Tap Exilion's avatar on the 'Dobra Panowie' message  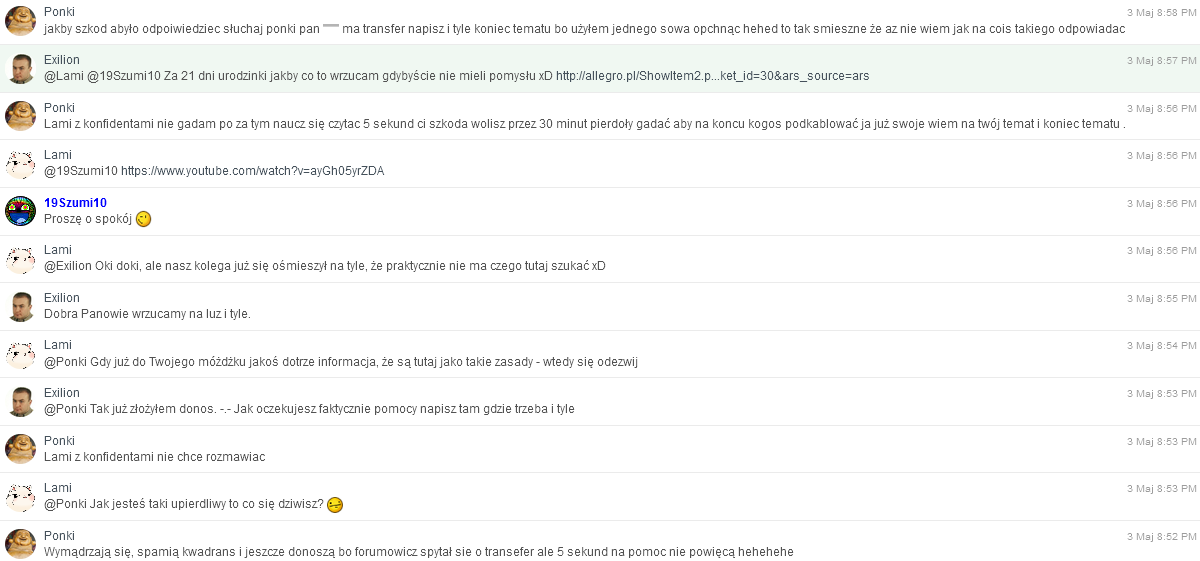21,306
